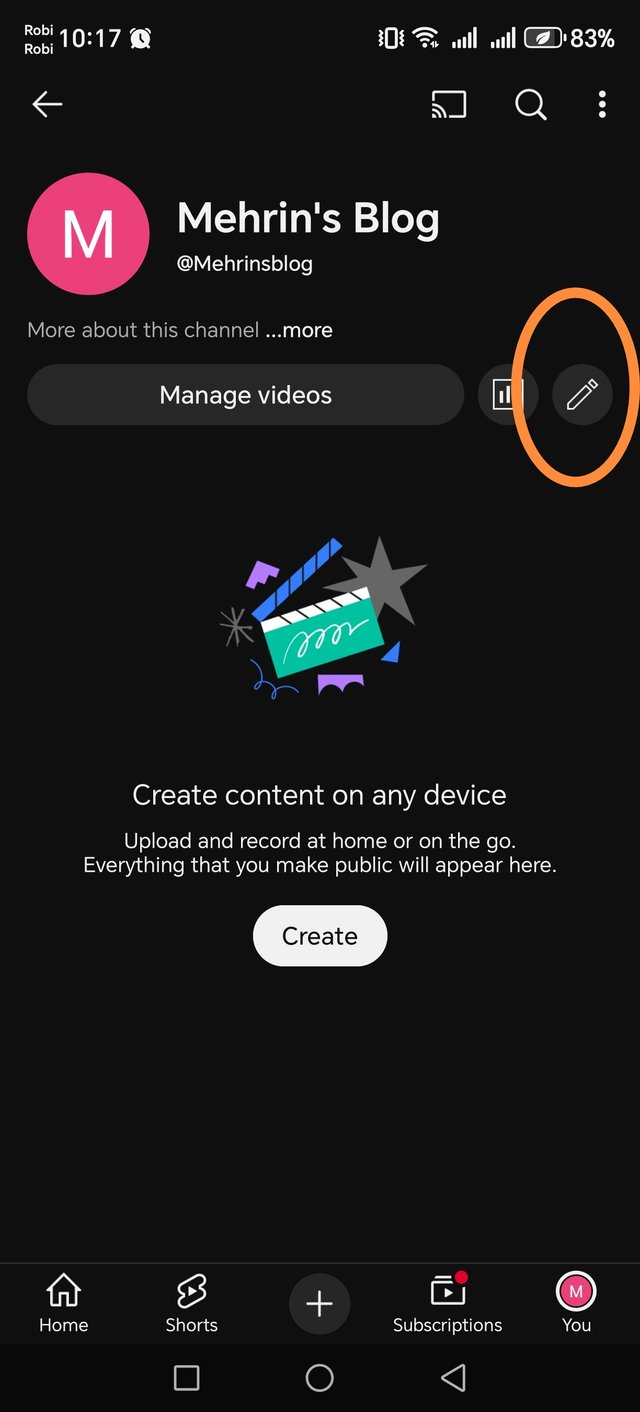Image resolution: width=640 pixels, height=1412 pixels.
Task: Switch to the Subscriptions tab
Action: point(447,1304)
